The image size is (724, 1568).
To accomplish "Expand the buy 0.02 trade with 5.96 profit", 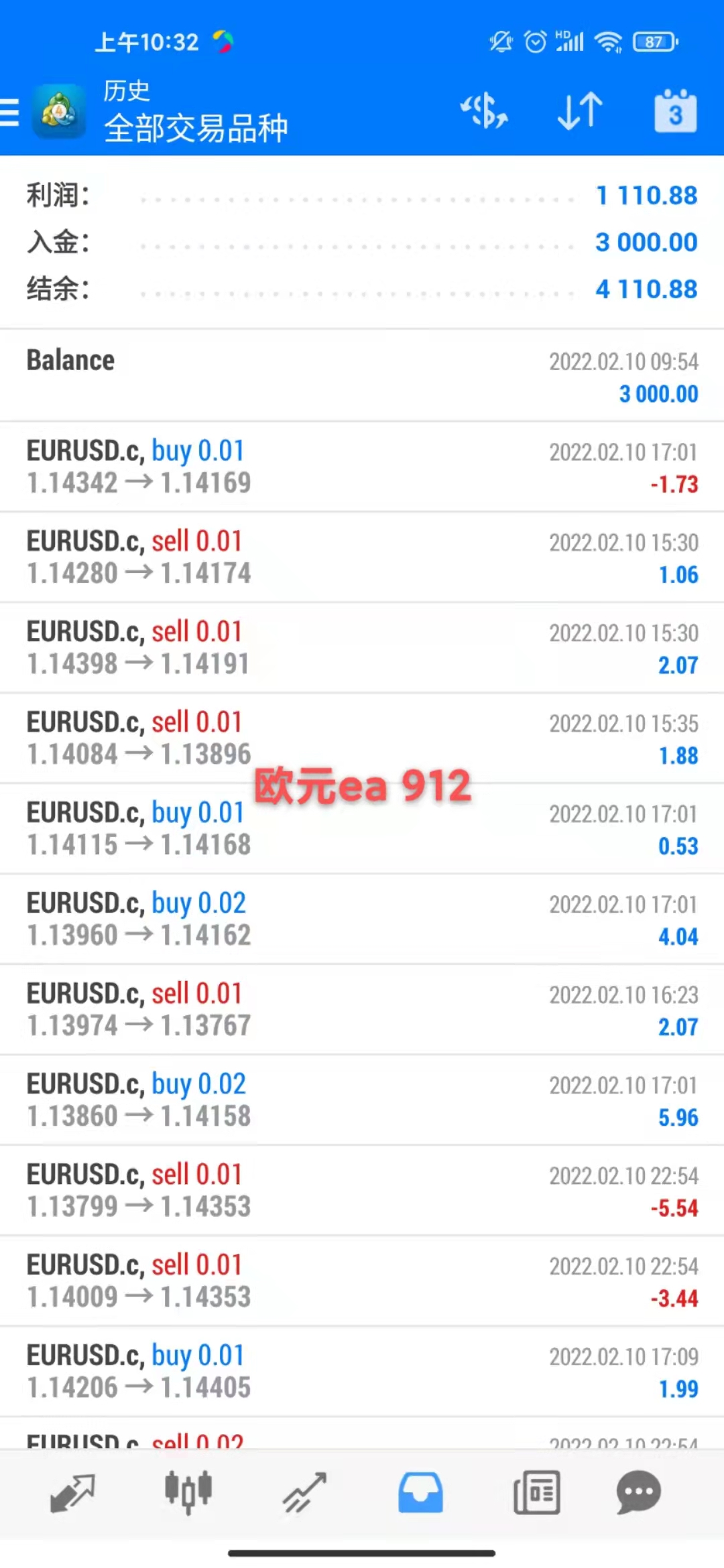I will pyautogui.click(x=362, y=1100).
